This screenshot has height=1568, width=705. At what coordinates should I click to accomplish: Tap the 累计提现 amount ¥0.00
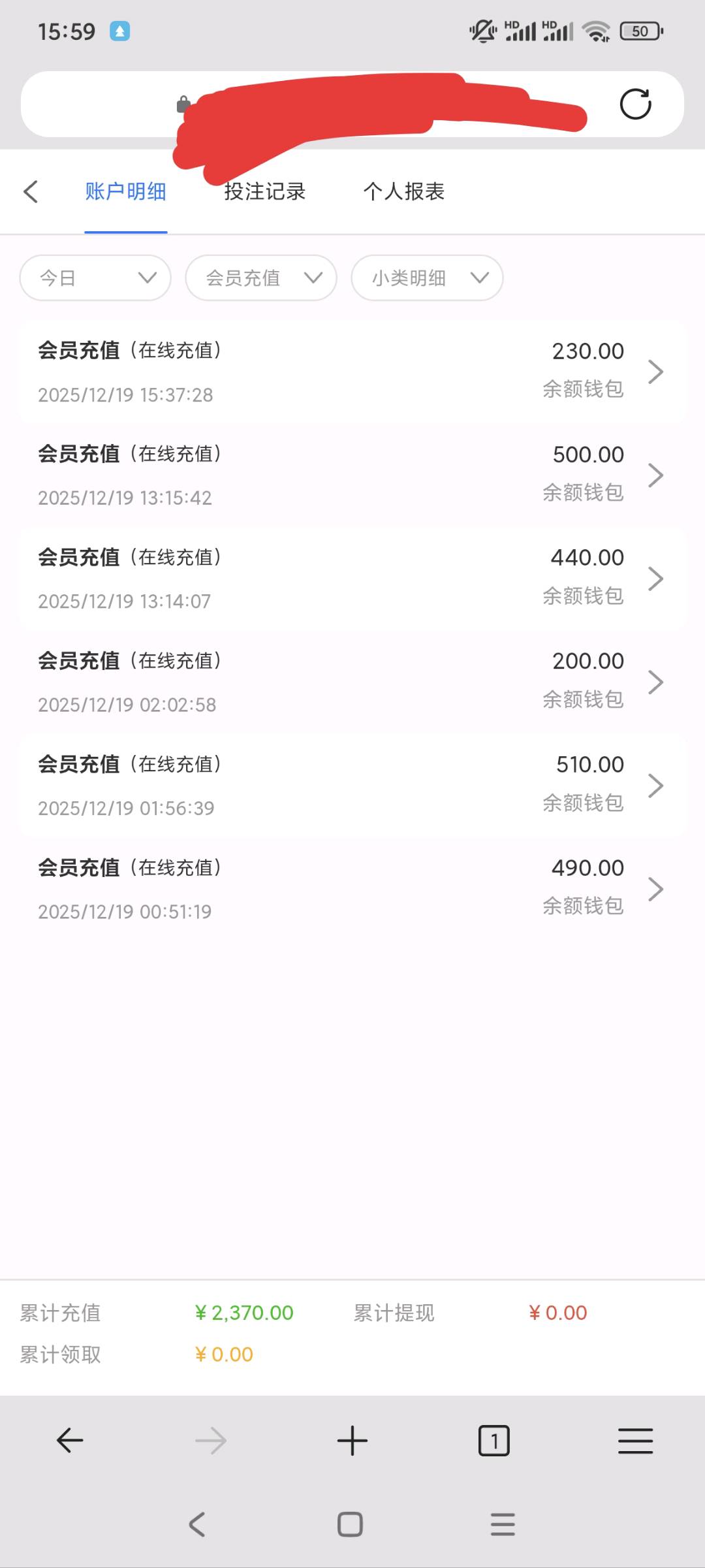click(x=557, y=1313)
